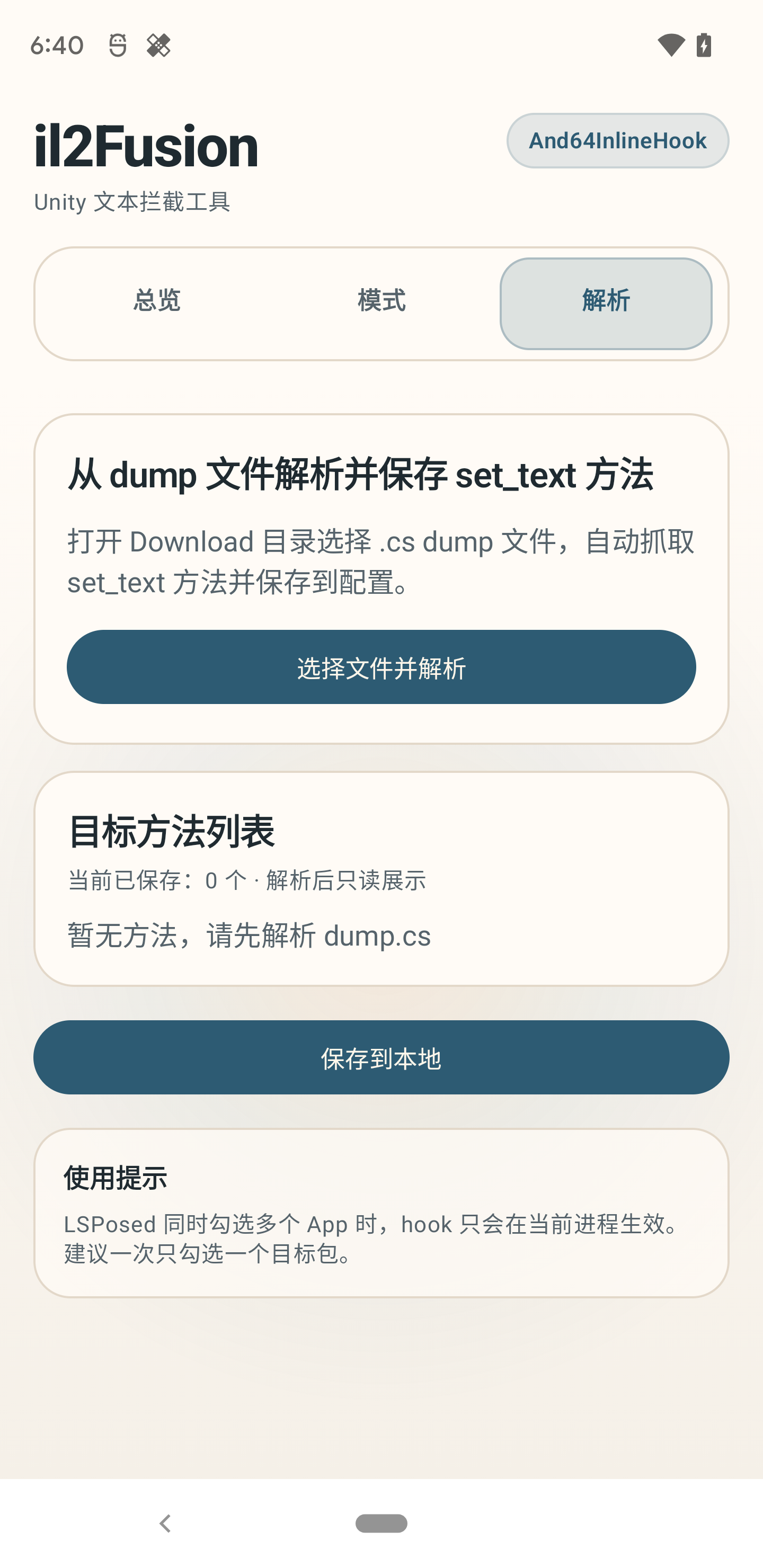Tap 选择文件并解析 button
This screenshot has width=763, height=1568.
pyautogui.click(x=381, y=667)
